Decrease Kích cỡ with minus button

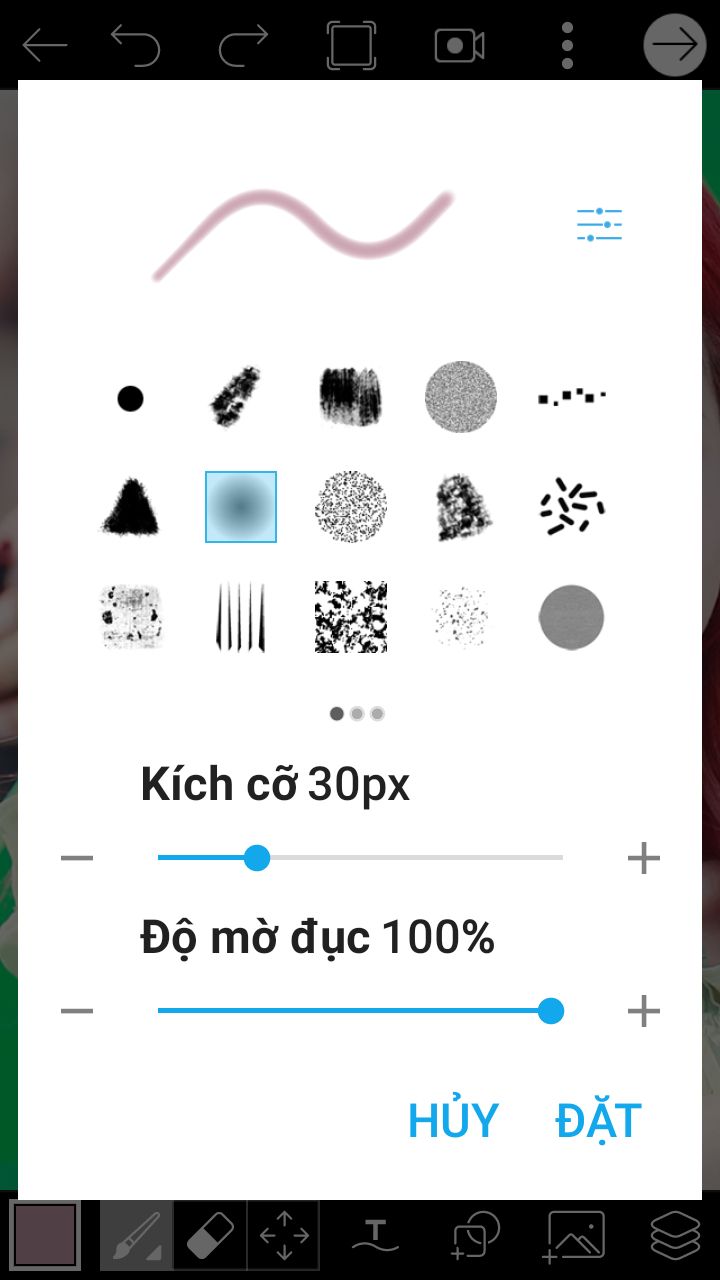[77, 858]
